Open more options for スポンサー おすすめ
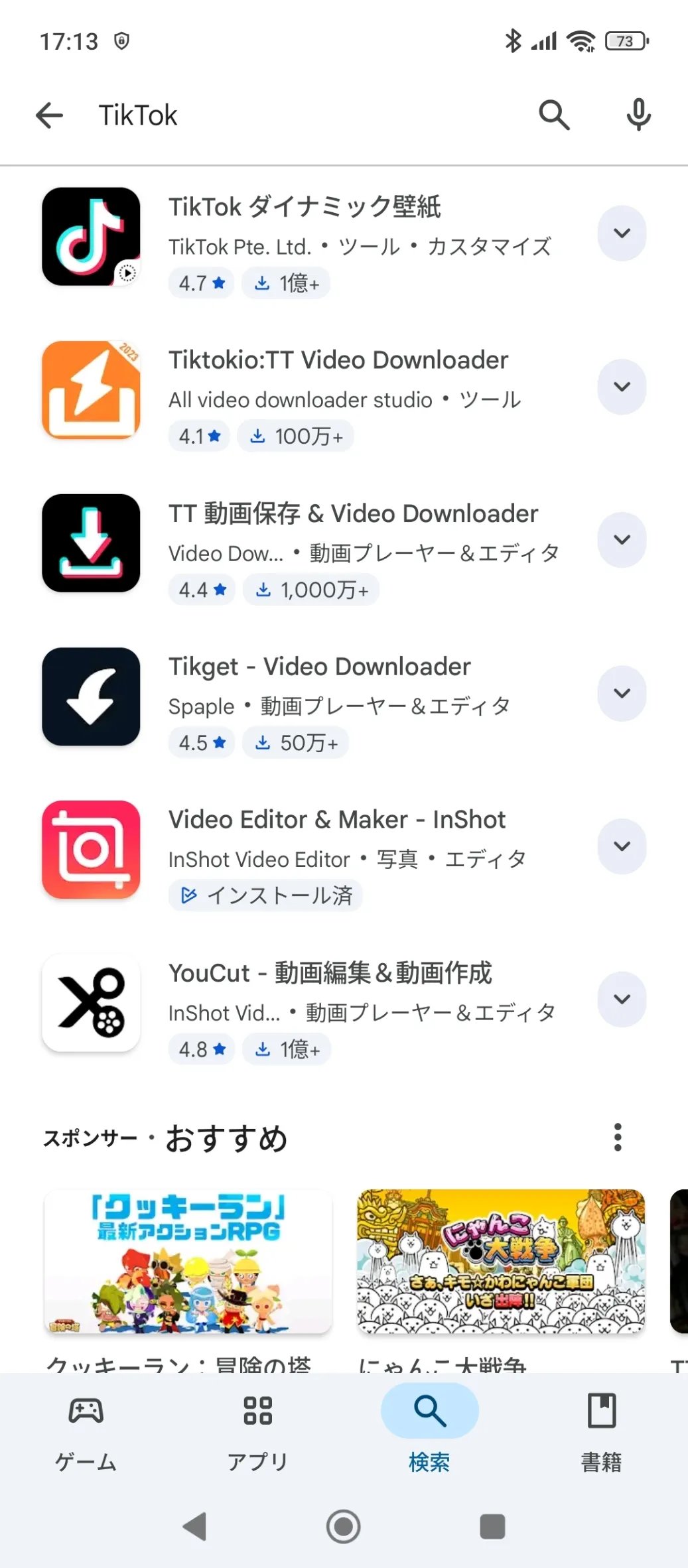Image resolution: width=688 pixels, height=1568 pixels. (x=618, y=1138)
